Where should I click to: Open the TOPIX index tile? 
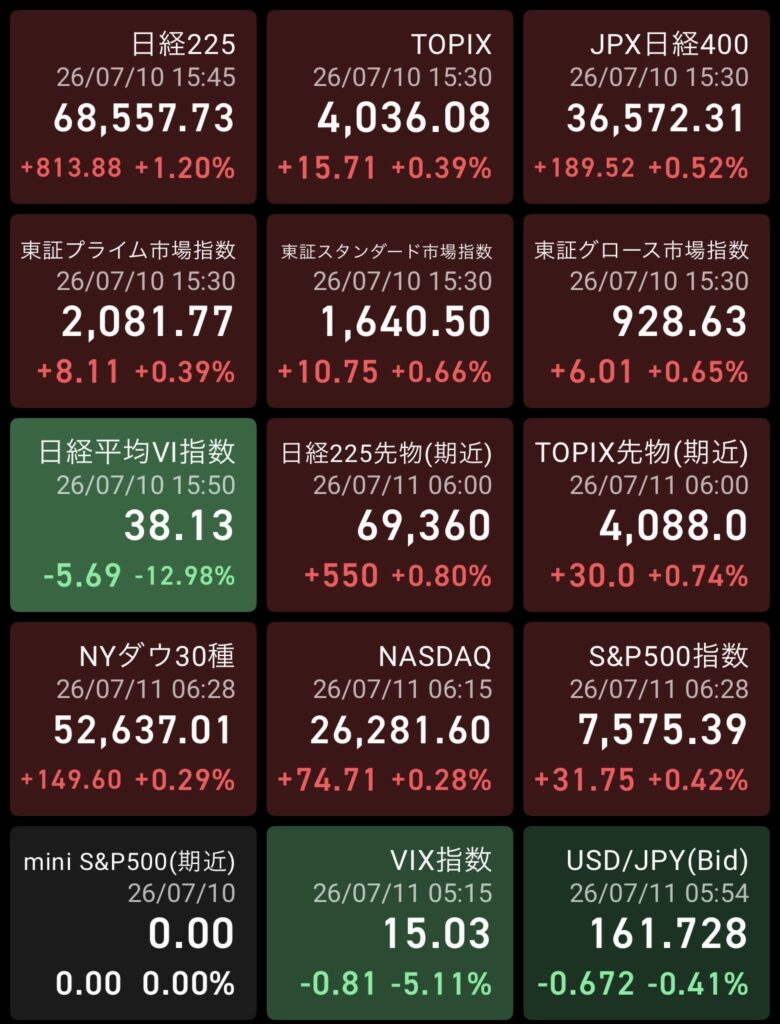point(390,107)
